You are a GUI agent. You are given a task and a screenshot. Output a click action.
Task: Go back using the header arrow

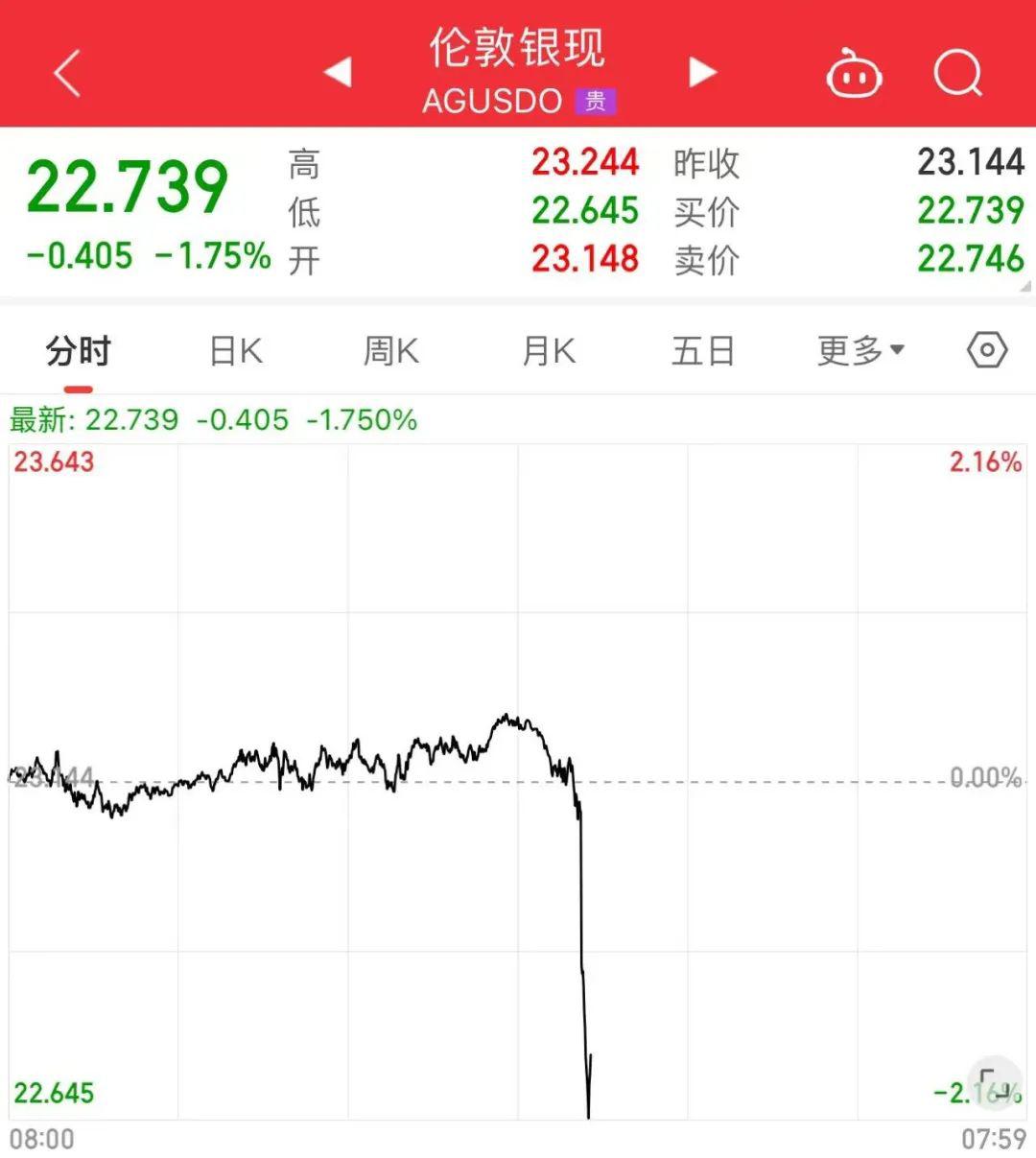click(67, 73)
